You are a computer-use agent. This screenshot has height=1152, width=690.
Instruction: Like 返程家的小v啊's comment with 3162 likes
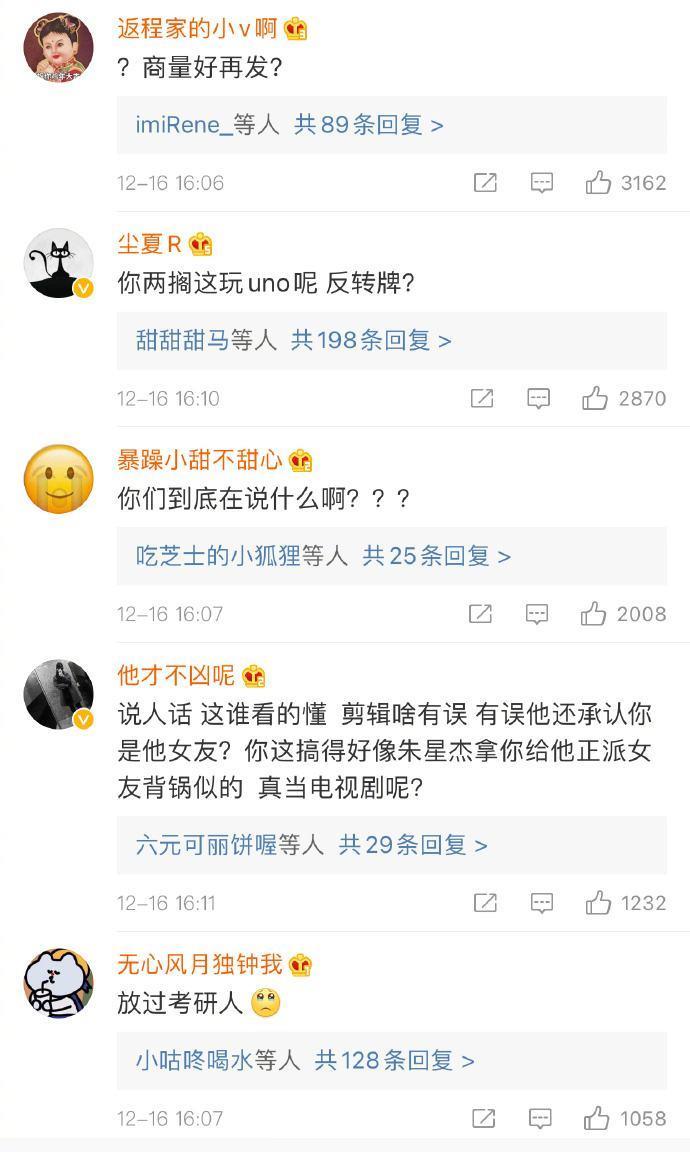(x=599, y=183)
